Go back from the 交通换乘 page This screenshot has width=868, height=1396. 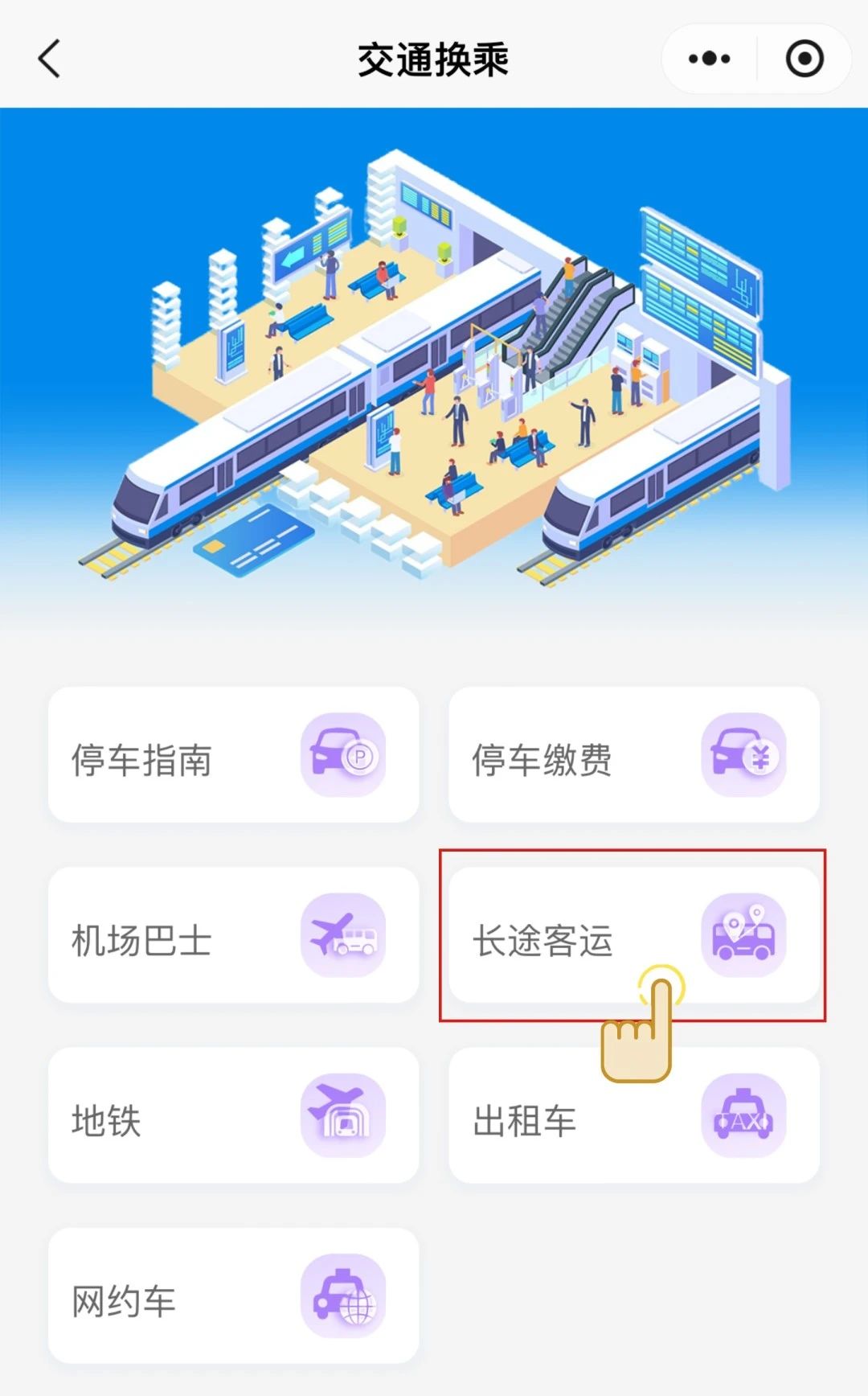click(50, 60)
